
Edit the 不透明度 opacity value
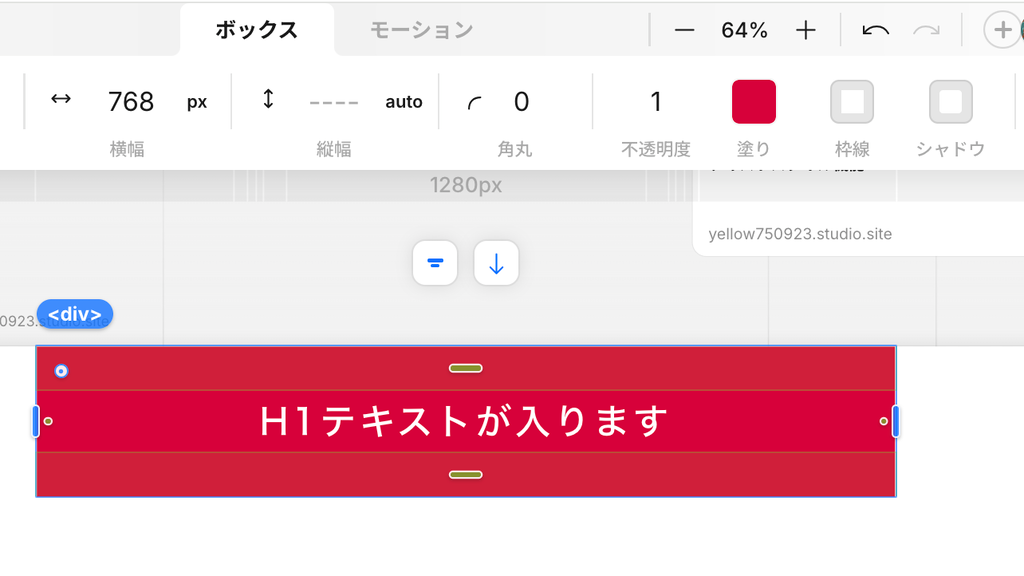[x=656, y=101]
